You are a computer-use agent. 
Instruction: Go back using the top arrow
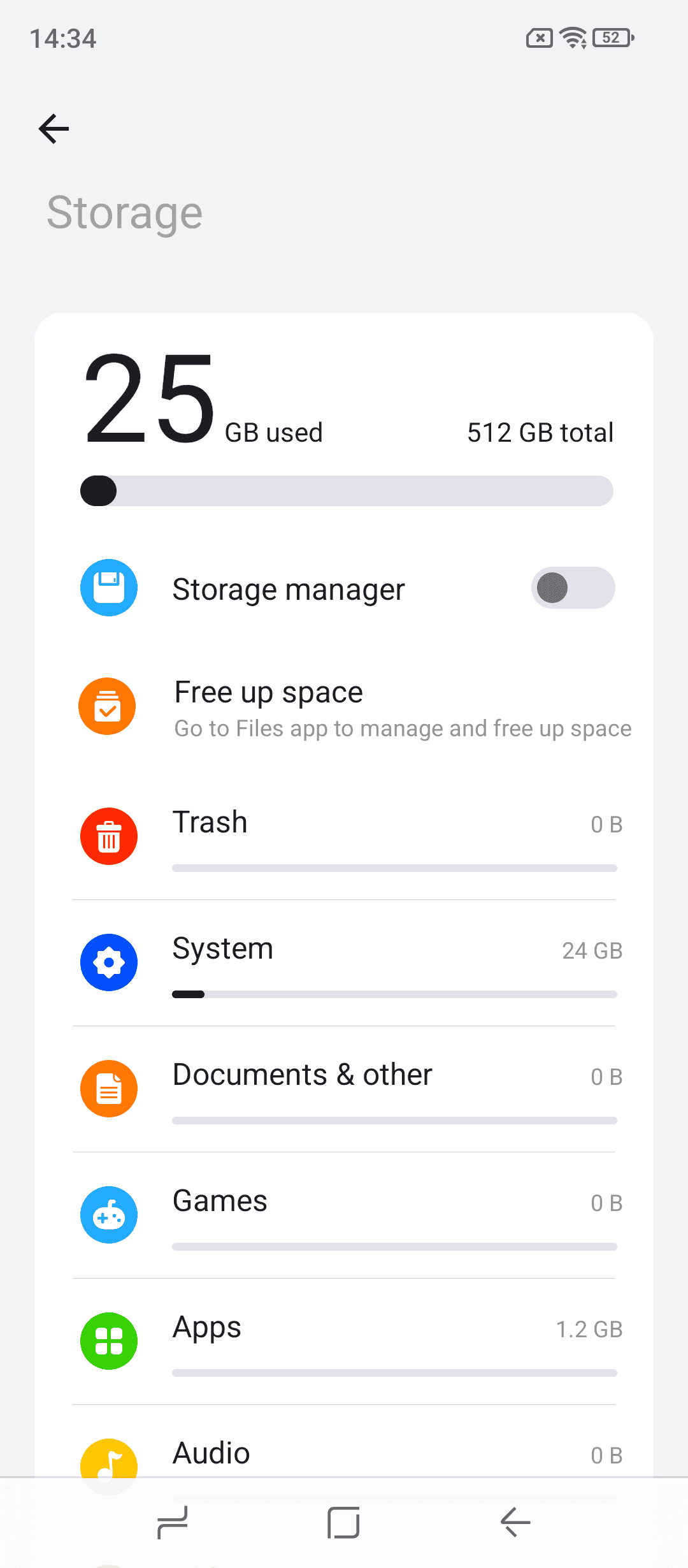pos(54,129)
